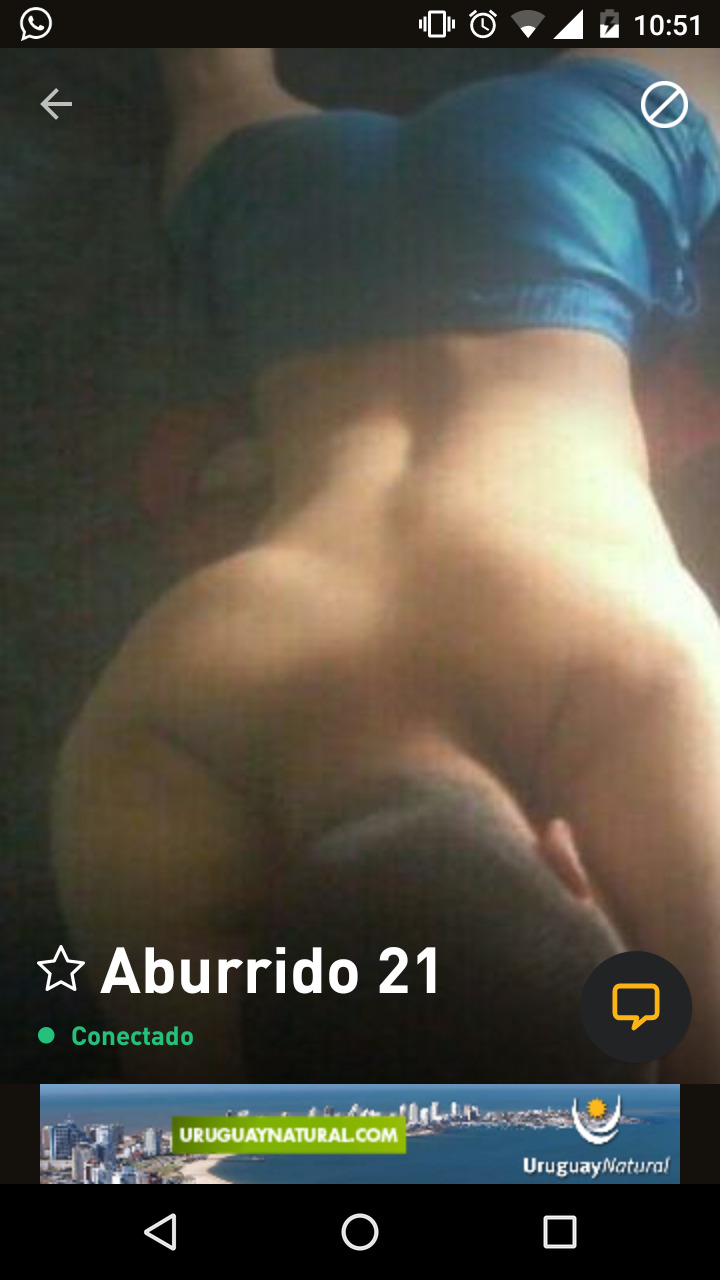720x1280 pixels.
Task: Open chat with the yellow message button
Action: tap(636, 1006)
